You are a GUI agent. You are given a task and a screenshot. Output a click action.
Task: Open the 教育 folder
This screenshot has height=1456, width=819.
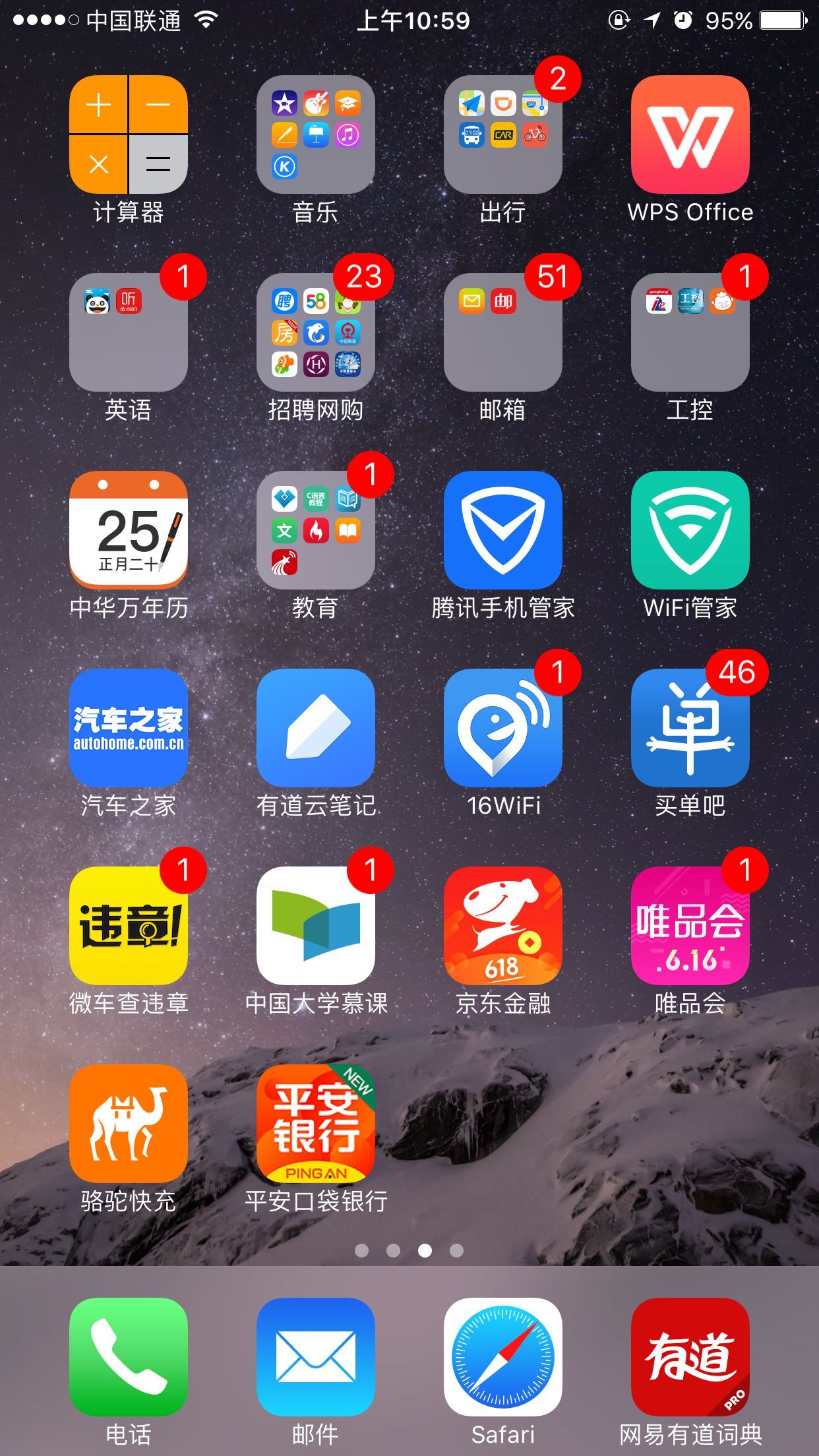pyautogui.click(x=316, y=530)
